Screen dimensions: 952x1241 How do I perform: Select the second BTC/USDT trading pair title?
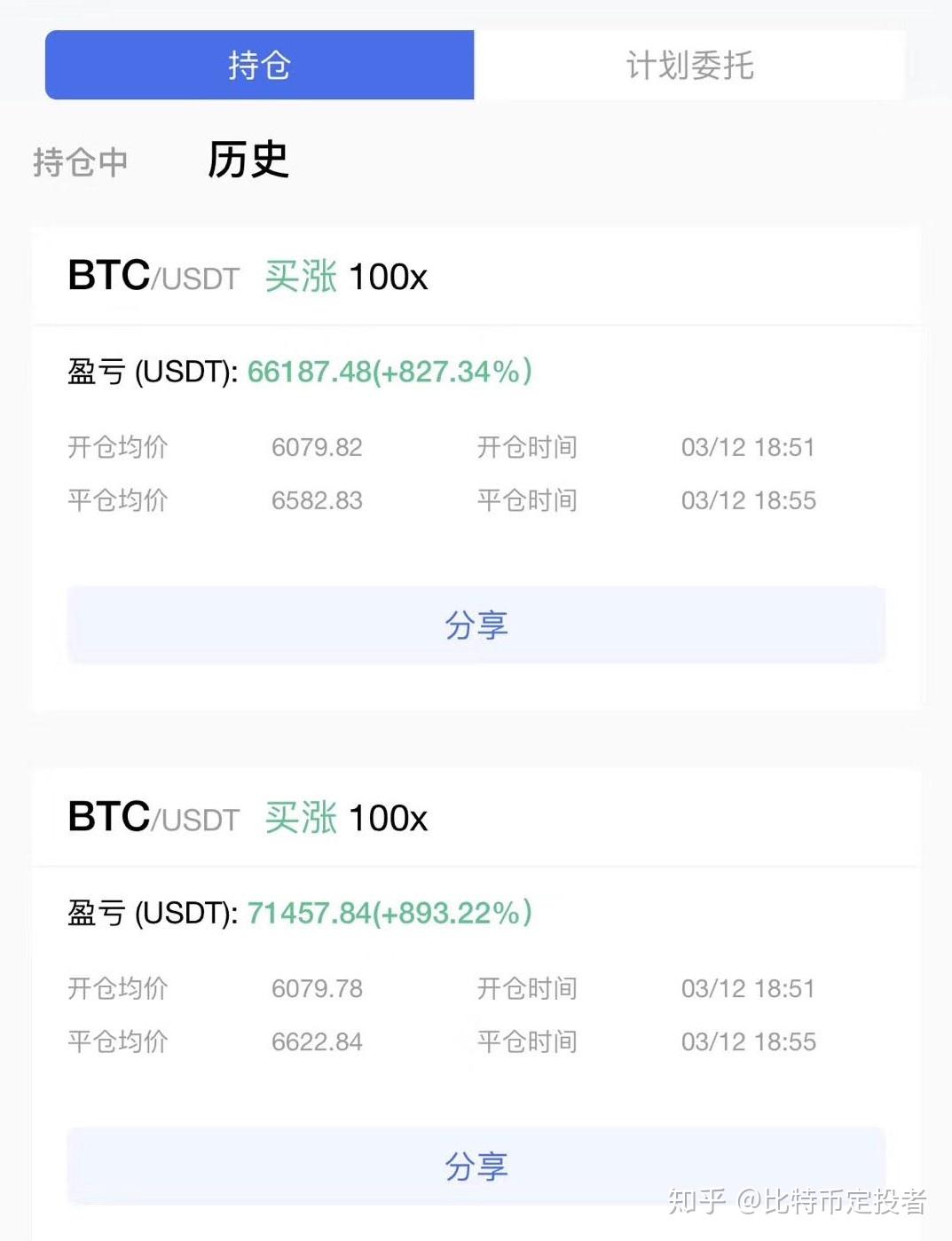153,817
